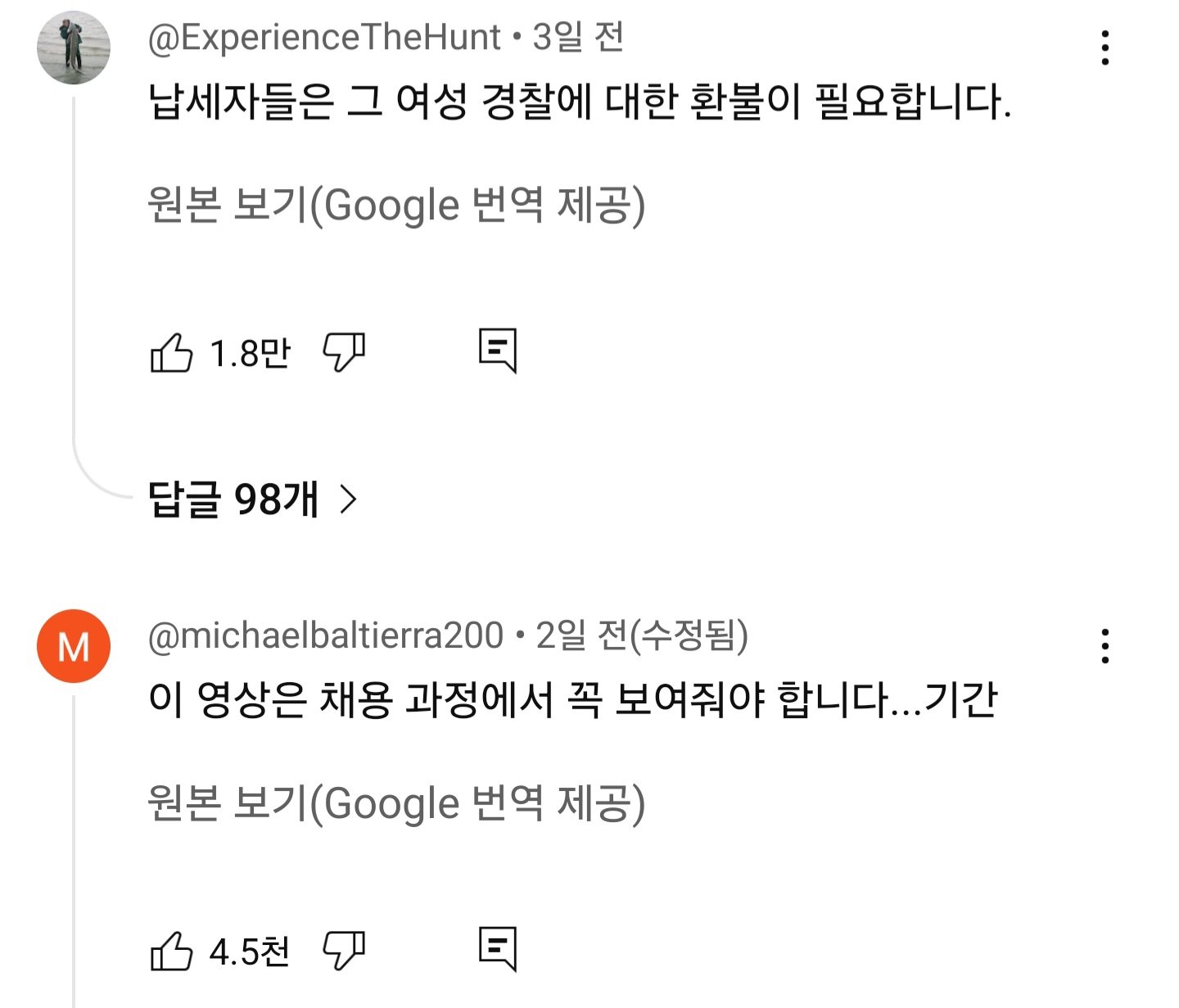Expand the 답글 98개 replies
The image size is (1179, 1008).
point(252,499)
